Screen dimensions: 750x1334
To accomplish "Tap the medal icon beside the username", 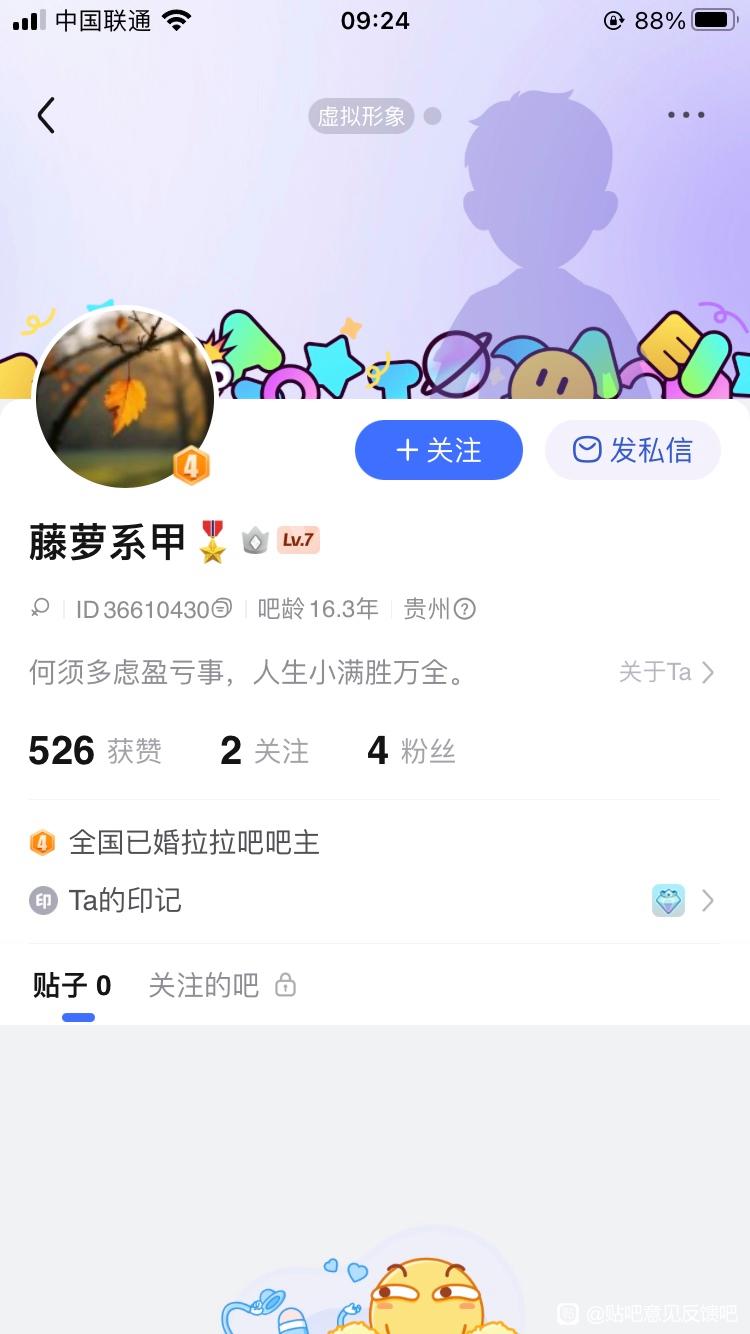I will click(x=212, y=541).
